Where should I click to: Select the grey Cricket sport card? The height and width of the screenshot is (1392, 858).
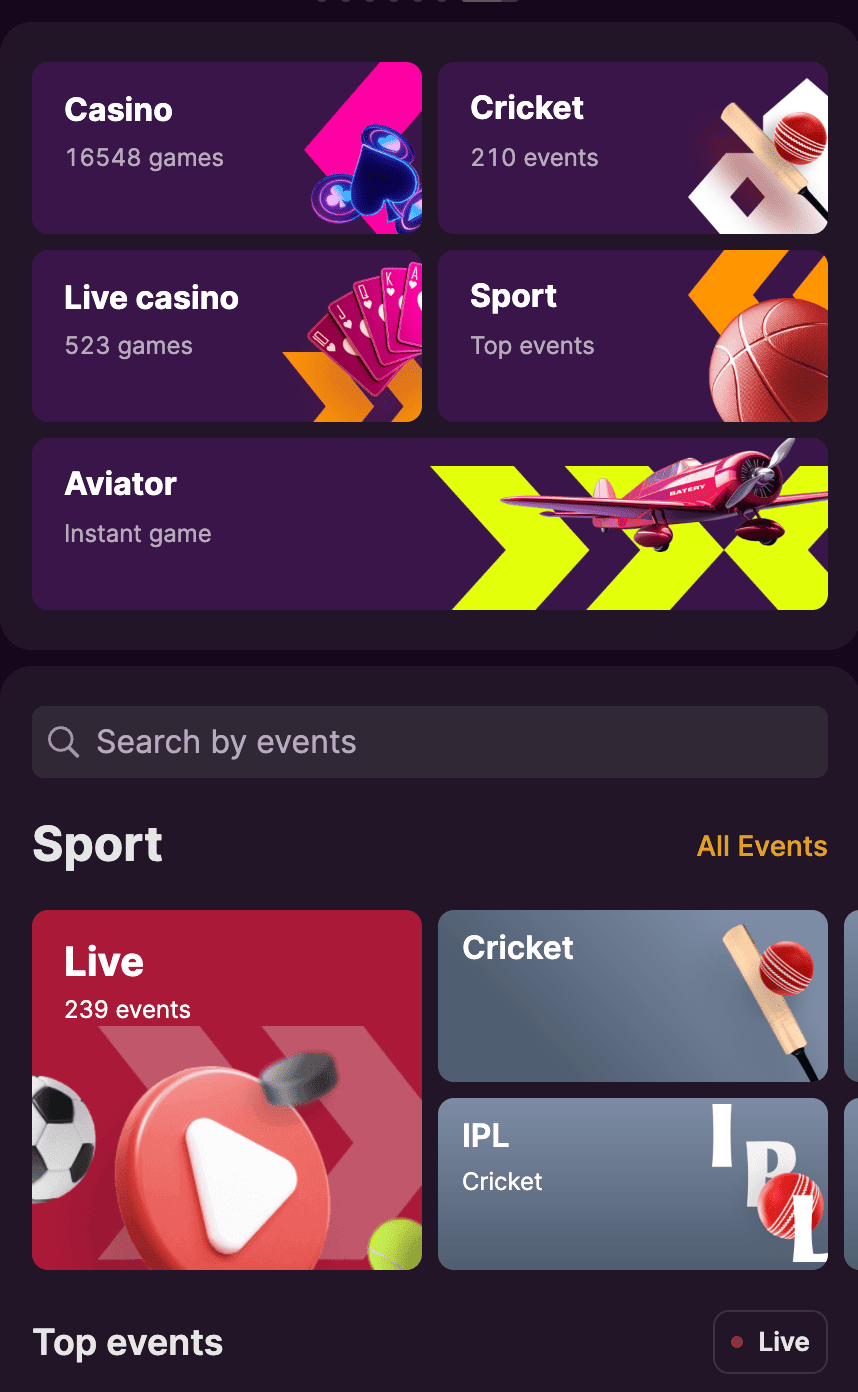632,996
